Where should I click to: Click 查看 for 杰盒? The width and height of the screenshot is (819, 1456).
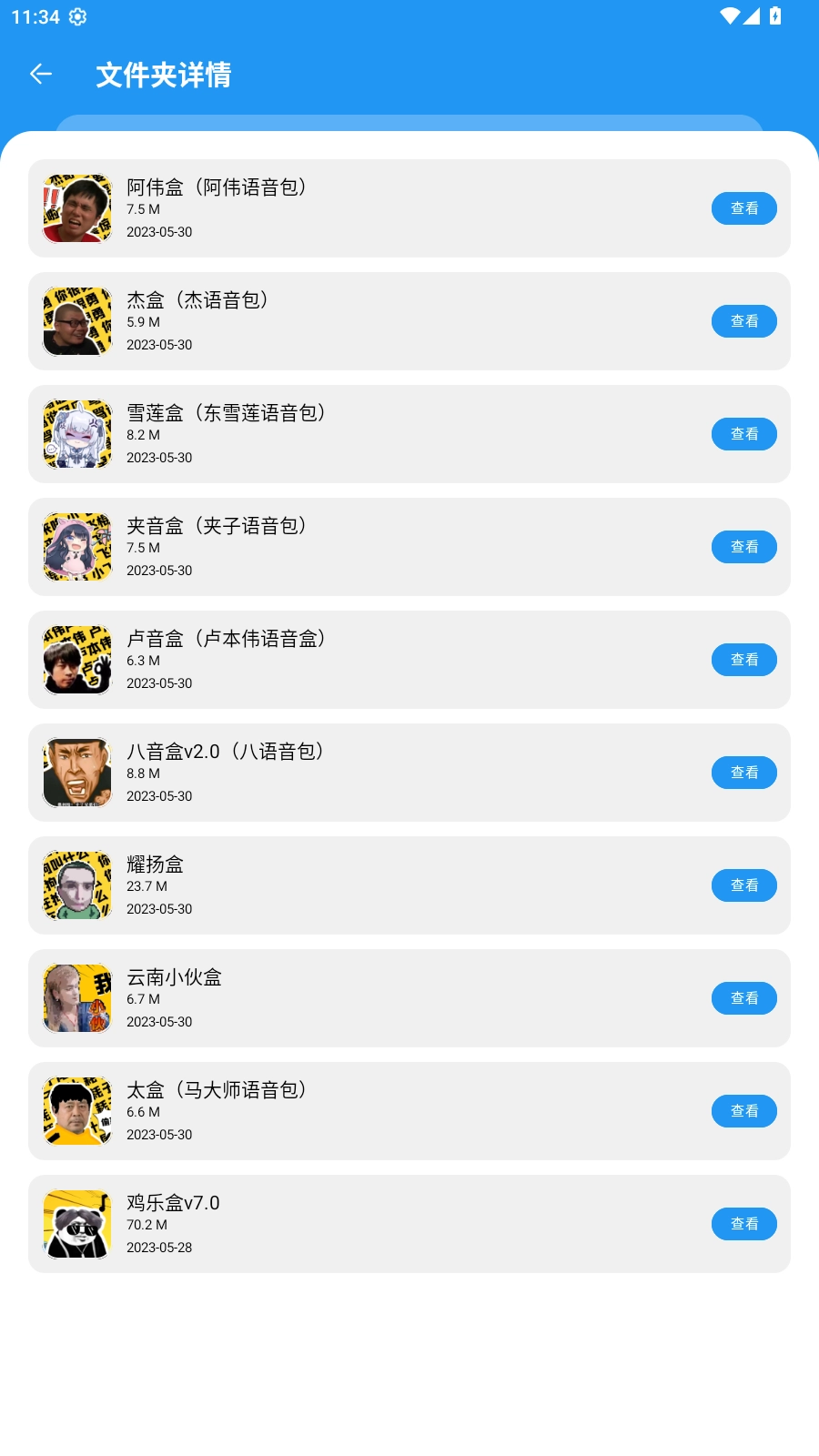[x=744, y=321]
